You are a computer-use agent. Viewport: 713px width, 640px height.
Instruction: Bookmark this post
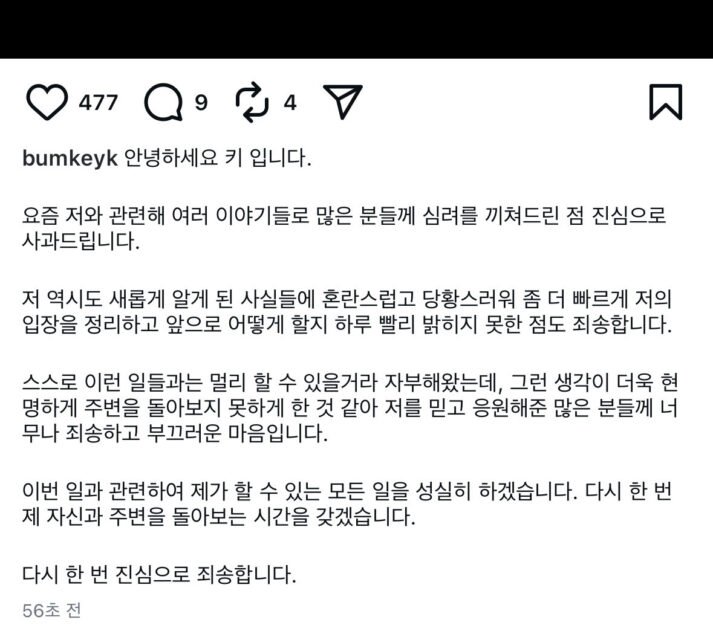[665, 102]
